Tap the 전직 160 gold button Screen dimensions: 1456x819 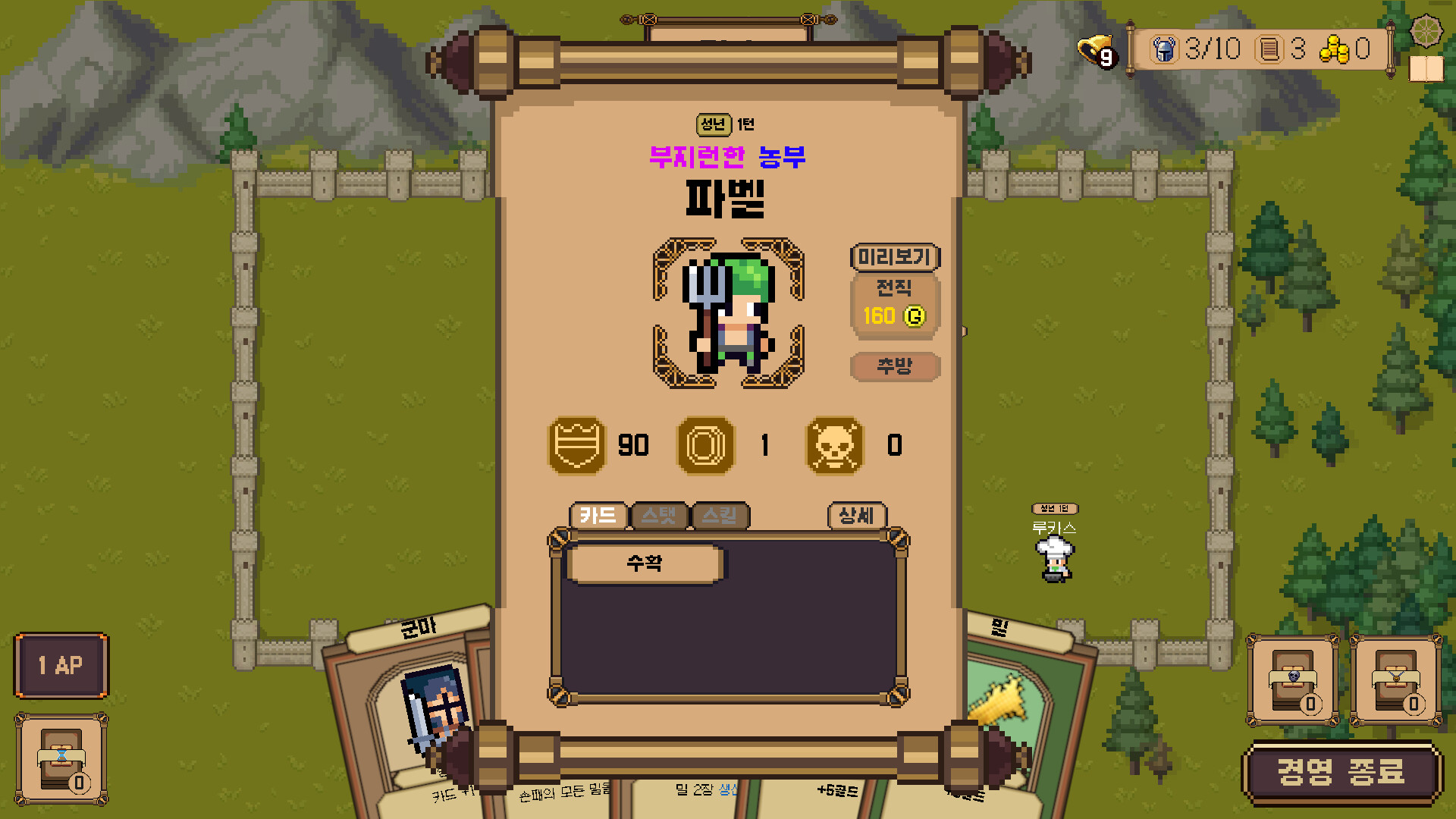click(895, 306)
